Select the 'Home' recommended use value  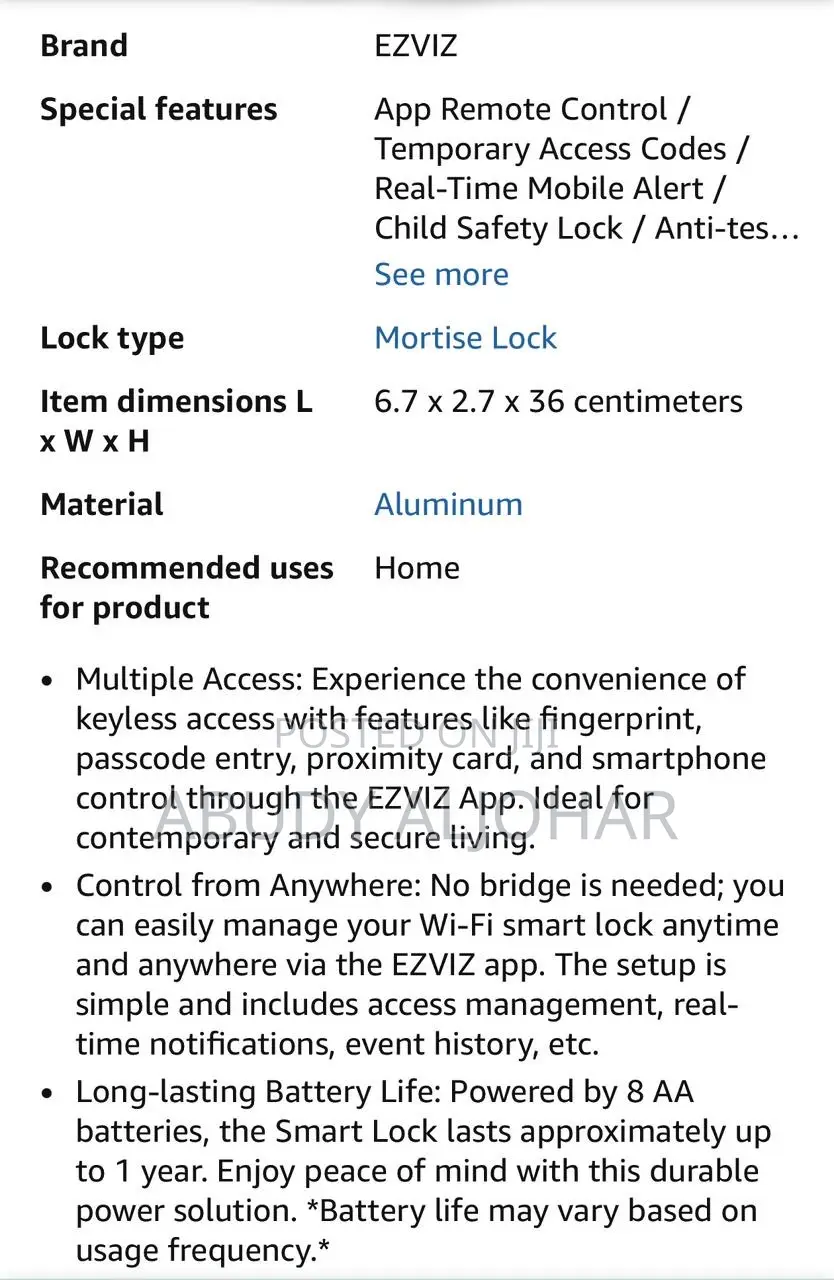417,568
